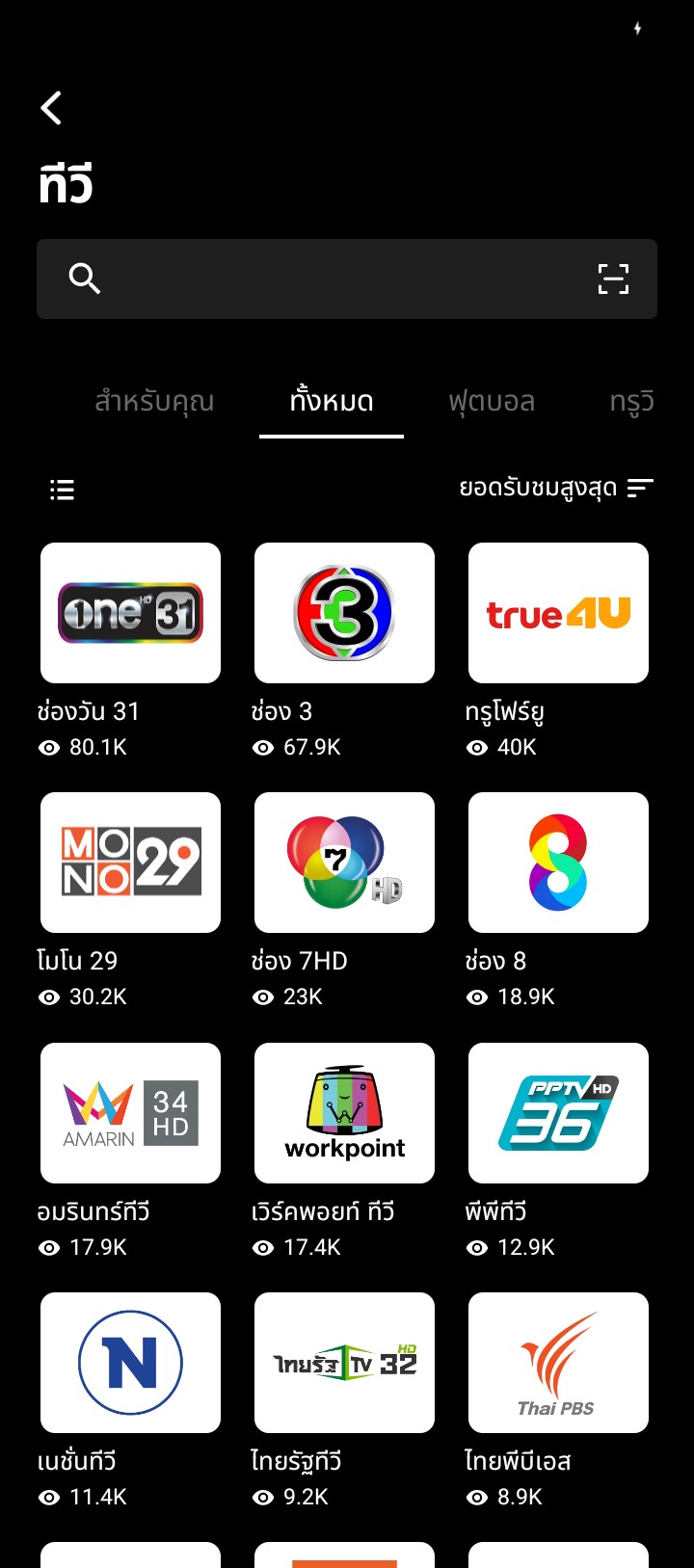Select the โมโน 29 channel
The width and height of the screenshot is (694, 1568).
click(x=130, y=863)
